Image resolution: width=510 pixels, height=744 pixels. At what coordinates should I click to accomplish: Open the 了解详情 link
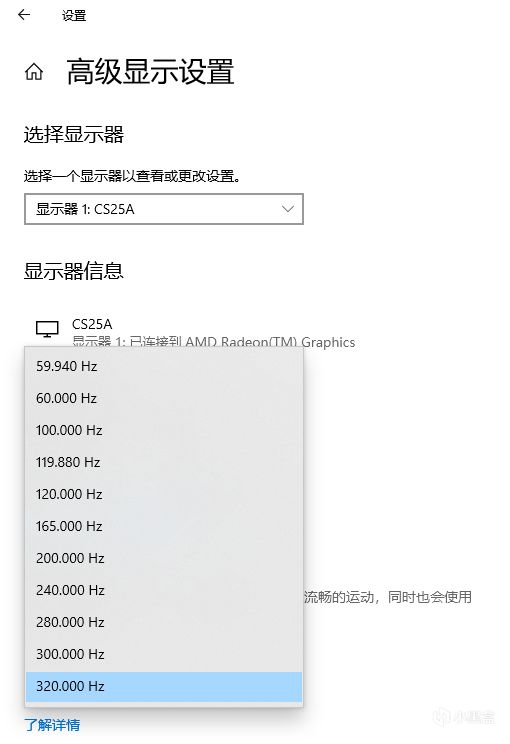[x=52, y=725]
